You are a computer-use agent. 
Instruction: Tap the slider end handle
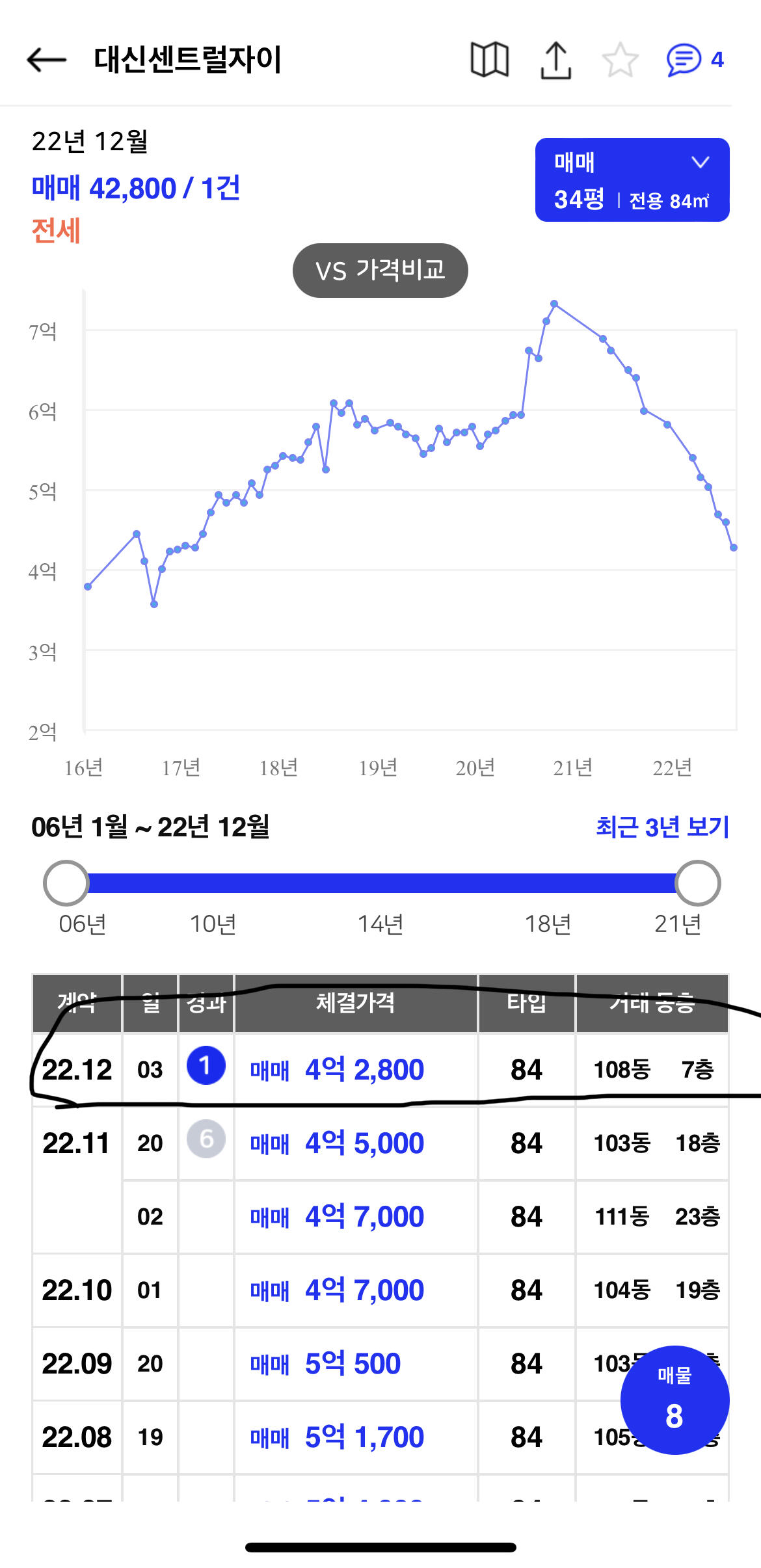coord(697,883)
